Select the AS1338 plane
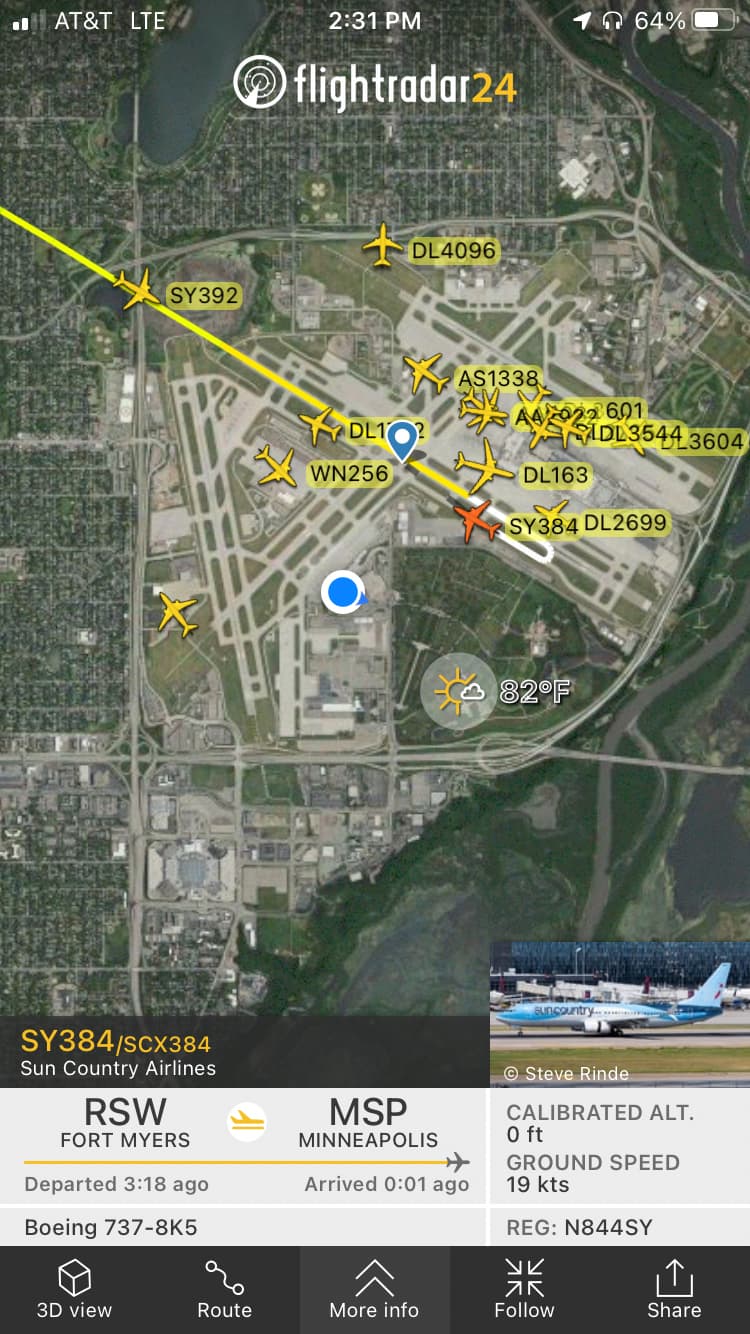This screenshot has height=1334, width=750. point(427,374)
